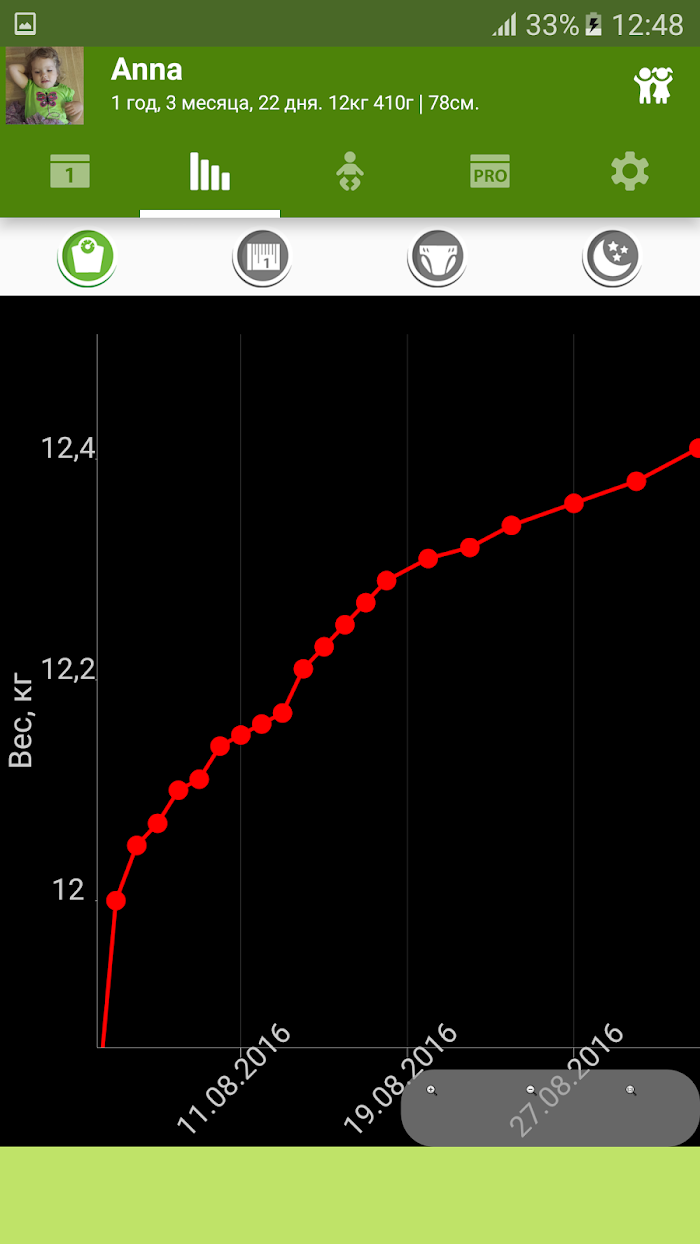Open Anna's profile photo
The width and height of the screenshot is (700, 1244).
pyautogui.click(x=45, y=86)
